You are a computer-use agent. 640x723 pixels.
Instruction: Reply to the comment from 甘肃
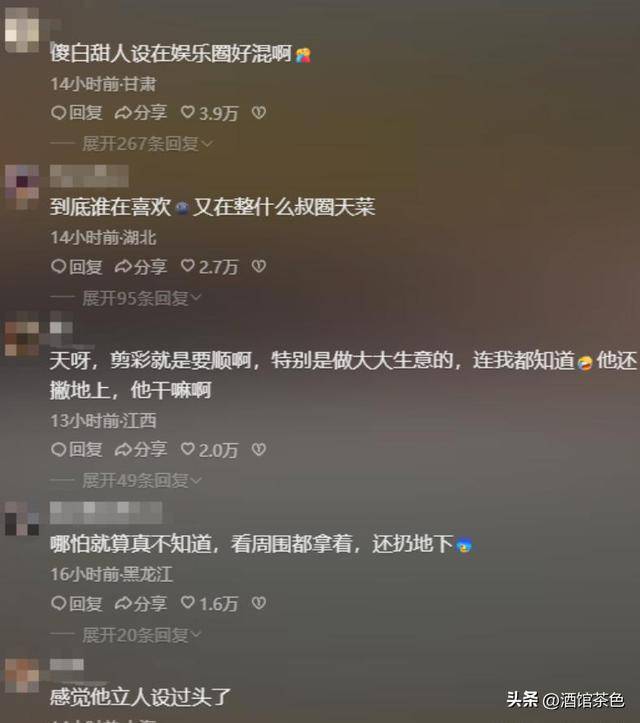(76, 113)
